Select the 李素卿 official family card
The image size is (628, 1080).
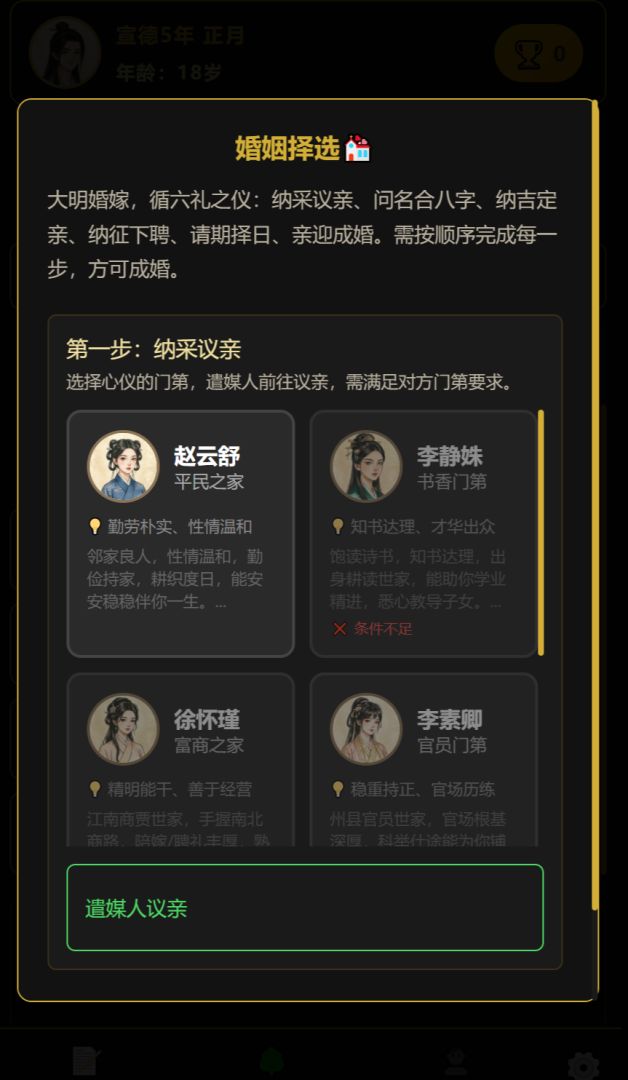[423, 760]
